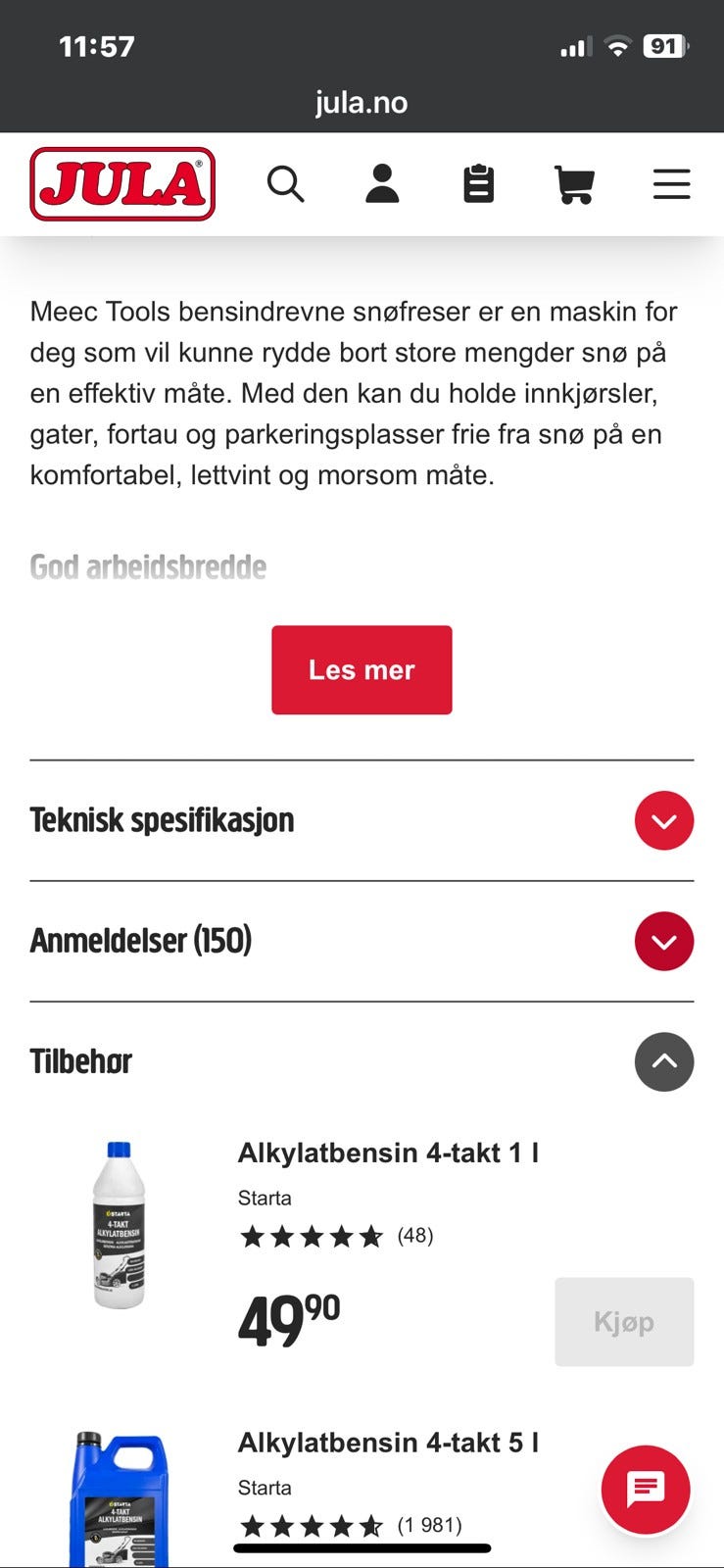Collapse the Tilbehør section
The height and width of the screenshot is (1568, 724).
click(664, 1061)
